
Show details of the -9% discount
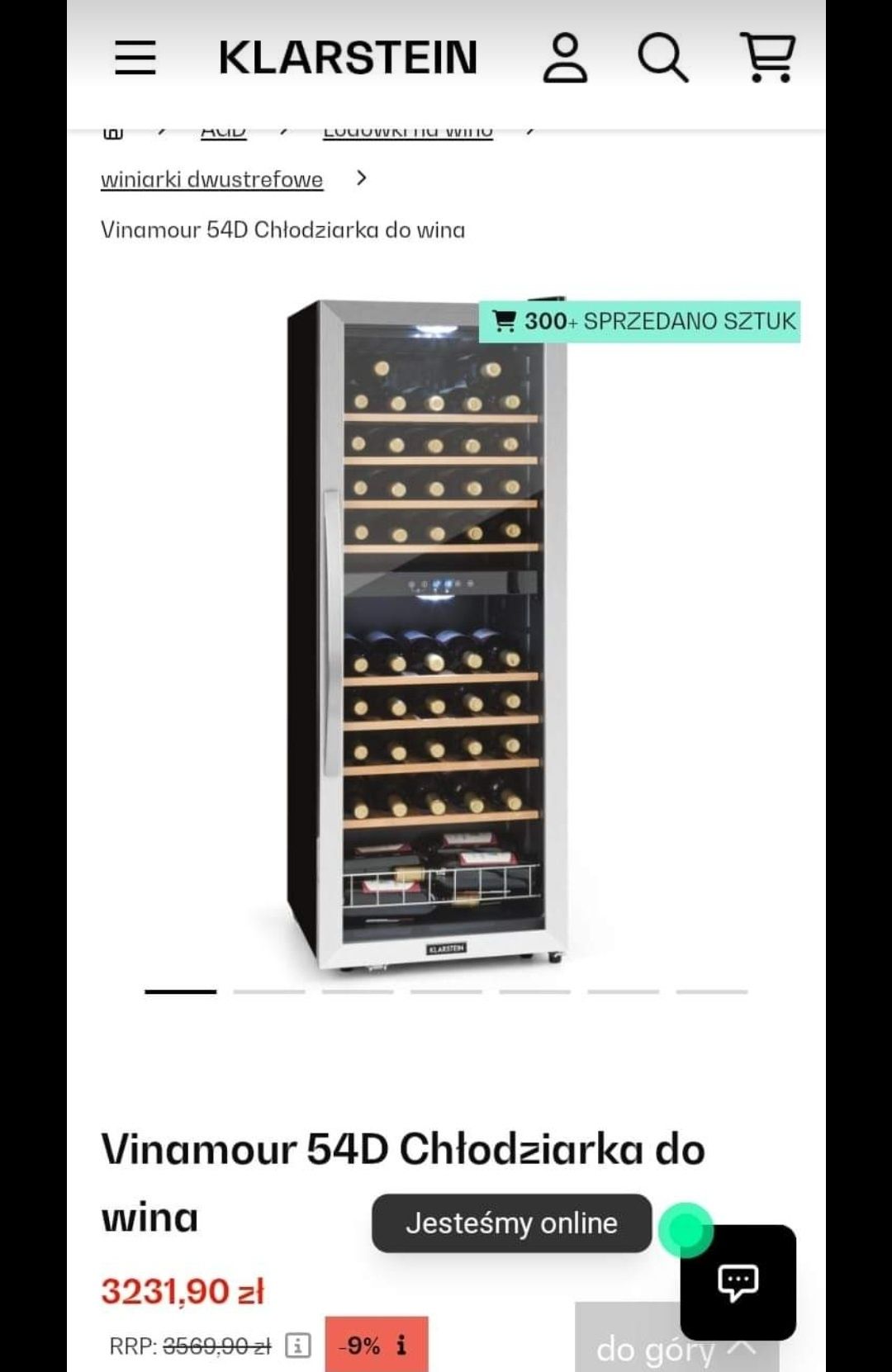pos(401,1346)
